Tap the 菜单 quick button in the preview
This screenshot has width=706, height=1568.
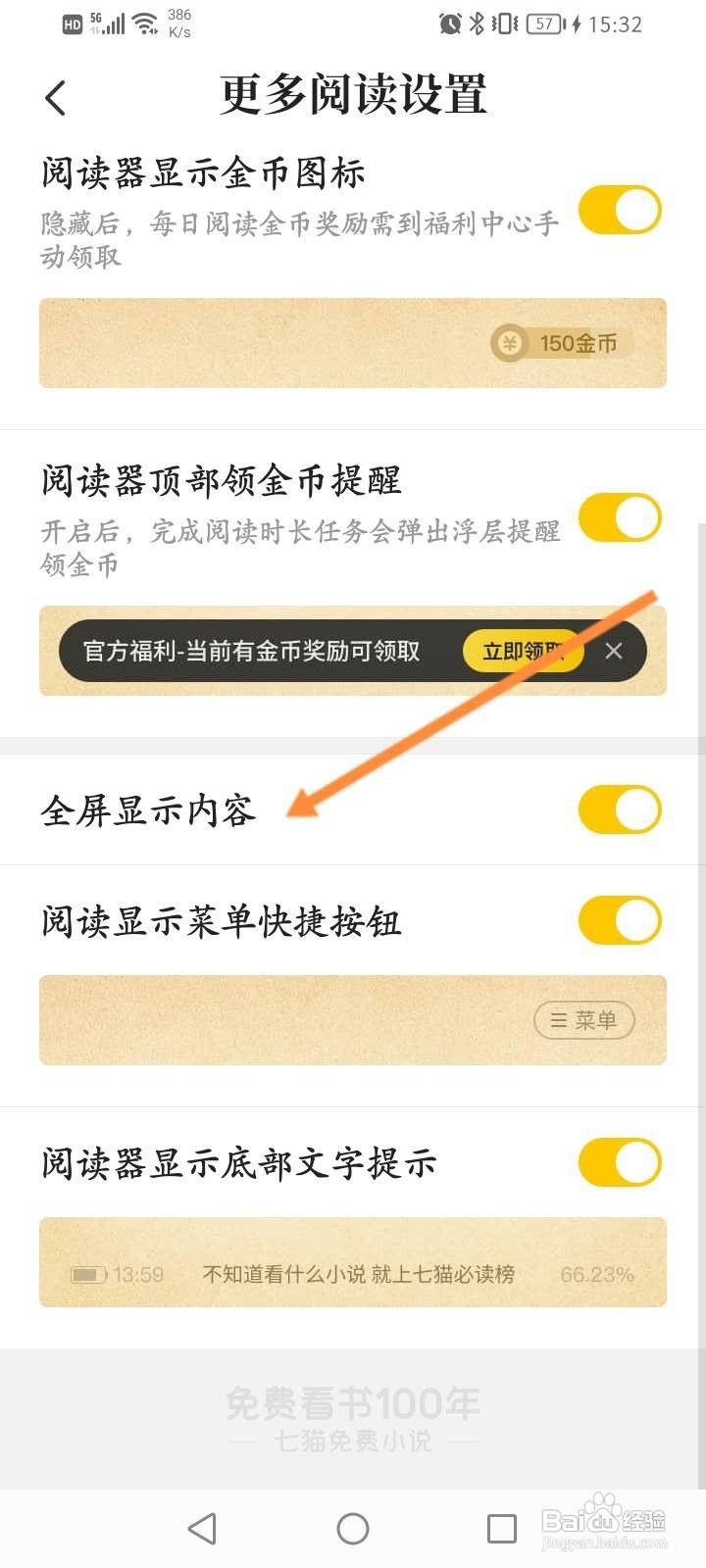click(x=584, y=1020)
